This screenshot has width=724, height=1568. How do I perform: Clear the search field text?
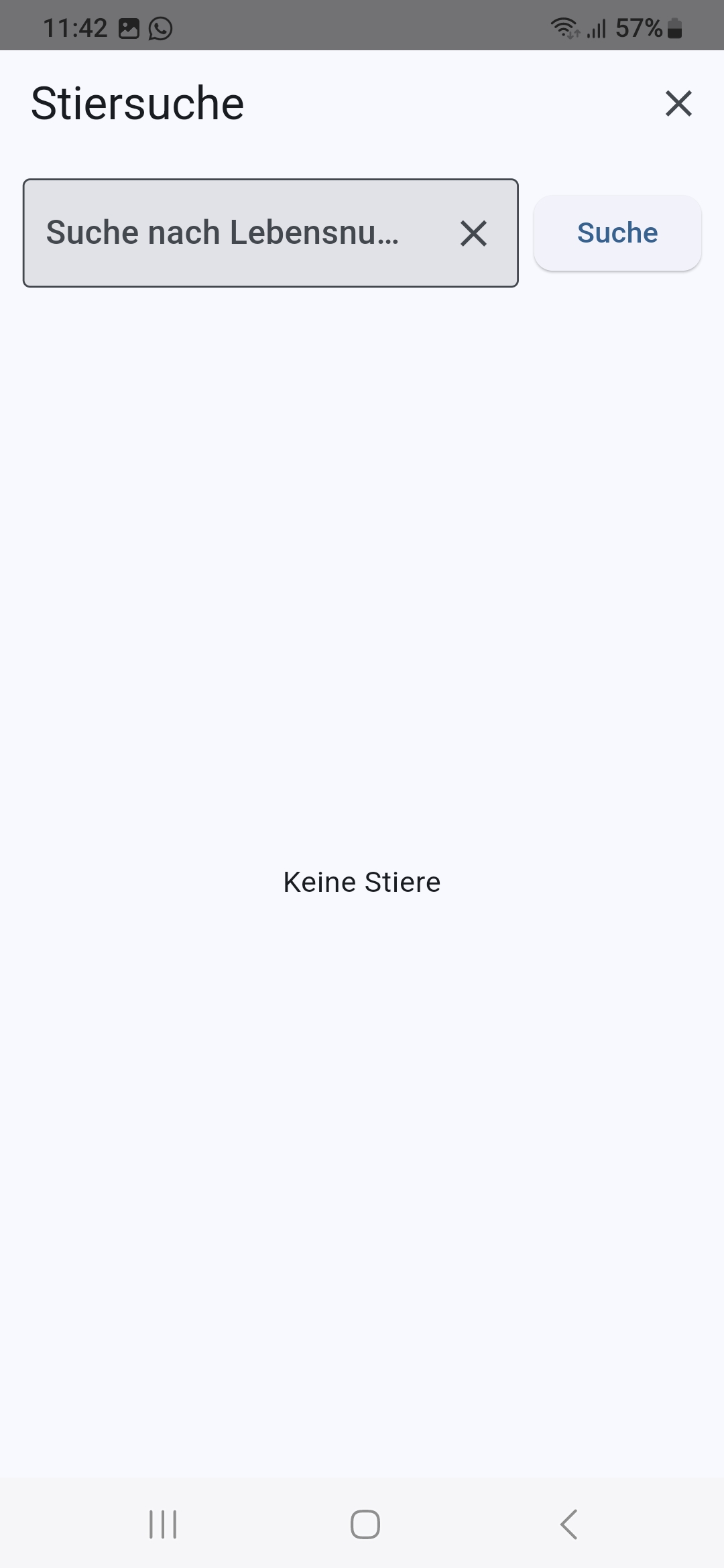coord(473,233)
